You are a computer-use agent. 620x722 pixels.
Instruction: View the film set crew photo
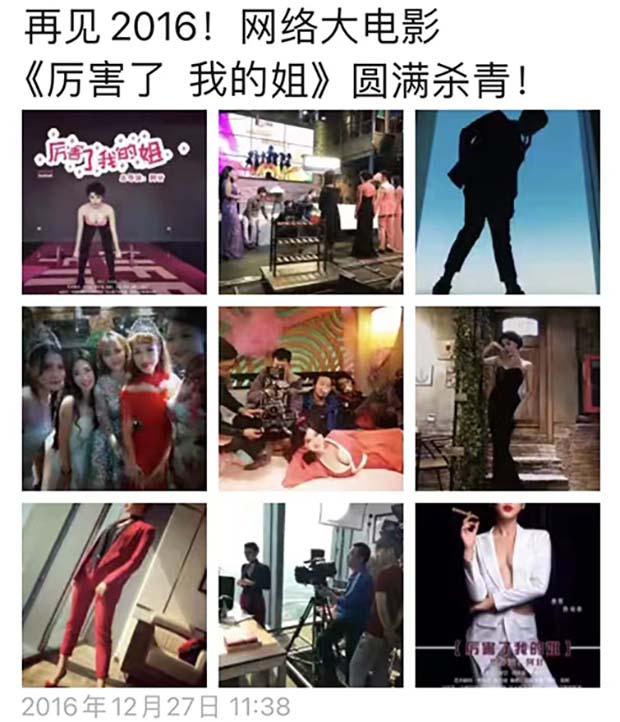click(x=311, y=203)
